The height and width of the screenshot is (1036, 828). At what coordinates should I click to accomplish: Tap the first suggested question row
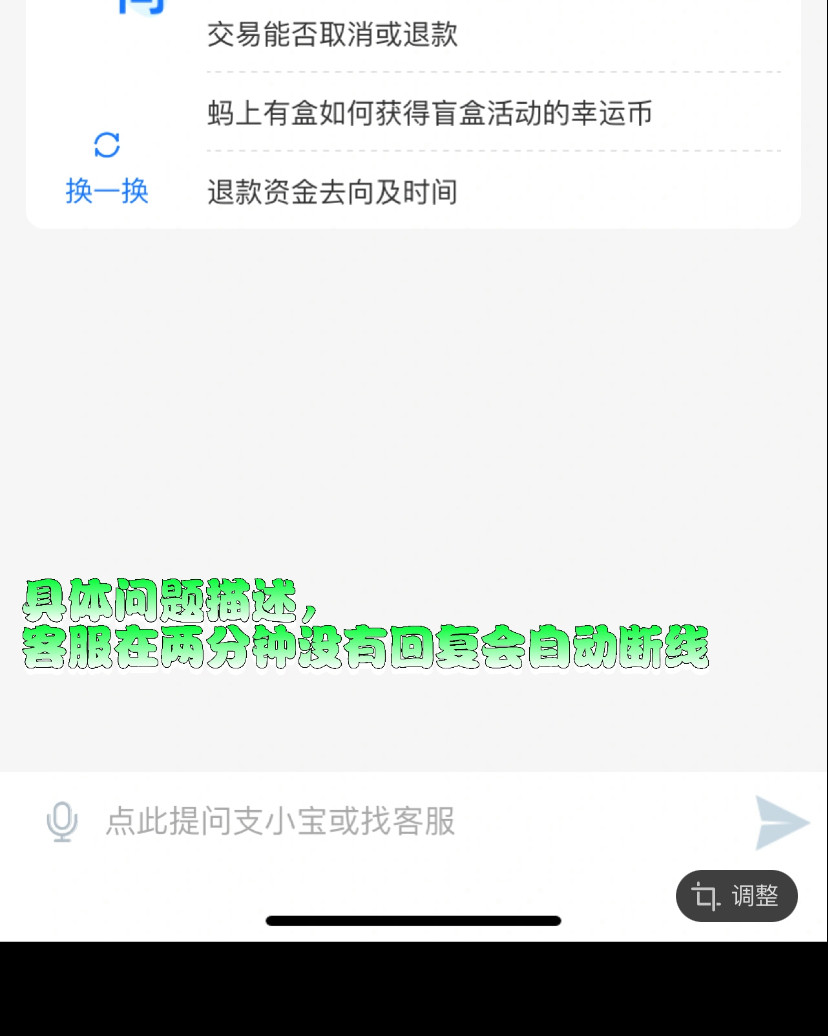332,35
